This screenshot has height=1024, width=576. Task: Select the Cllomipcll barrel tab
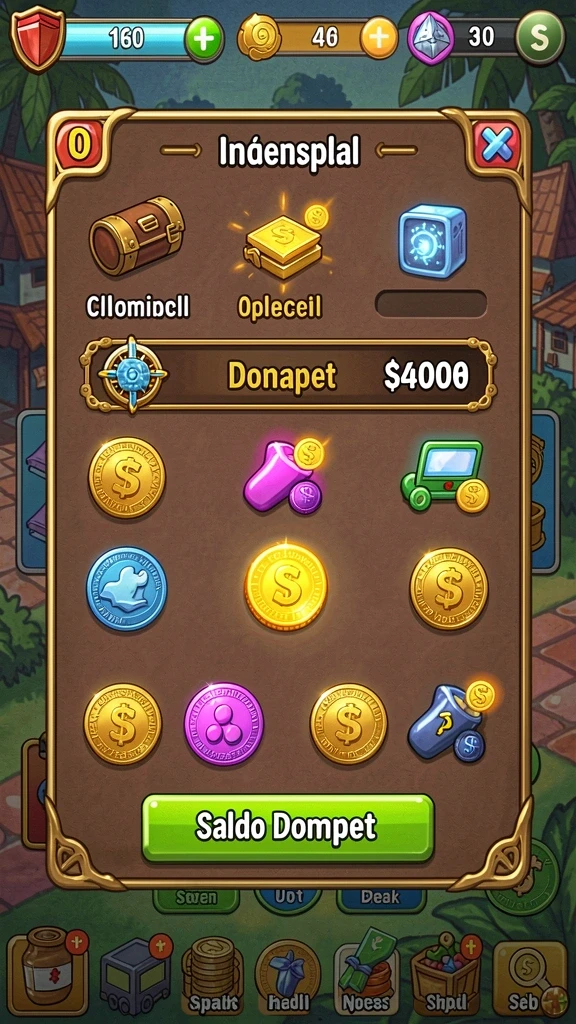[138, 257]
